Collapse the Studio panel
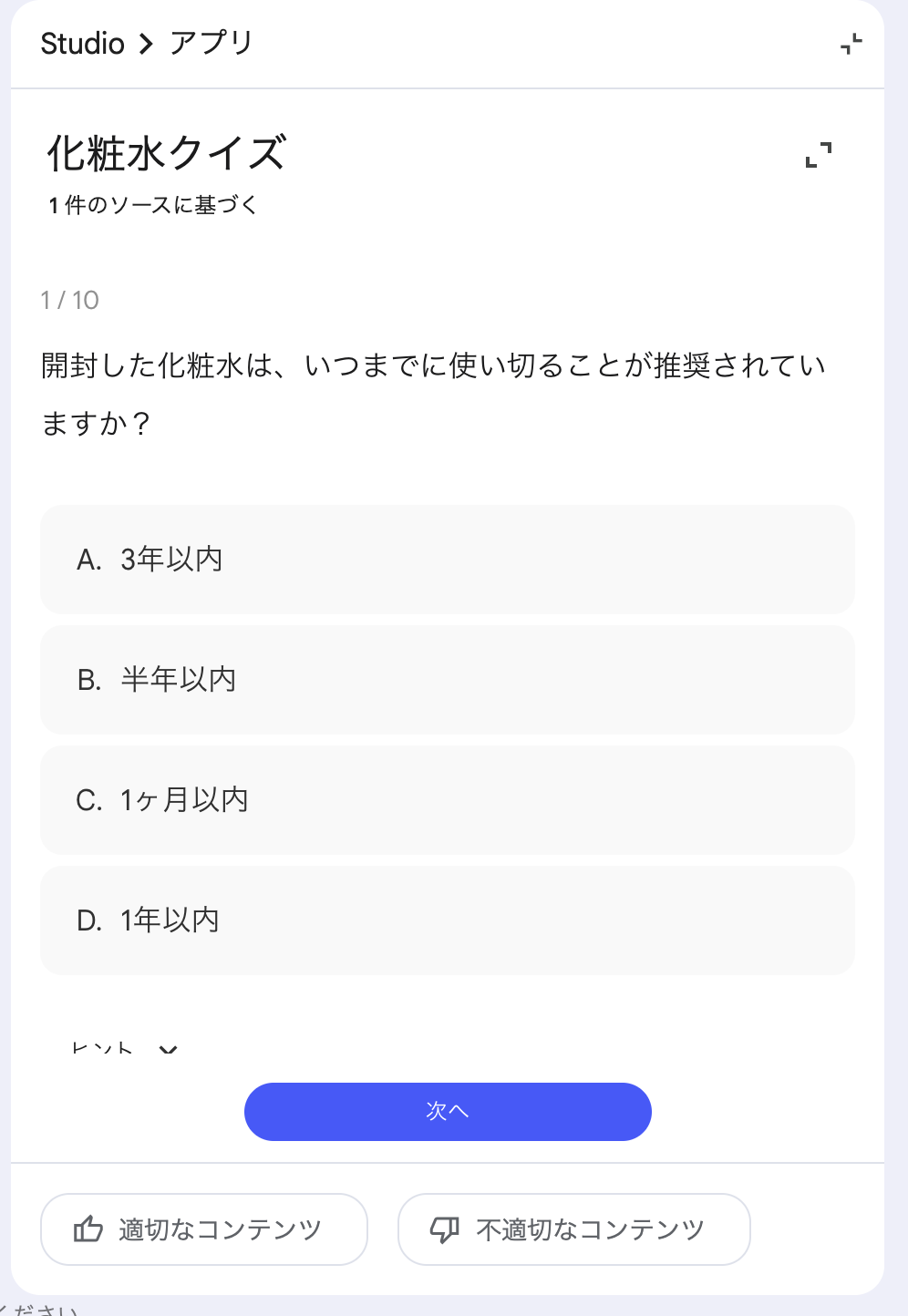908x1316 pixels. [x=851, y=44]
